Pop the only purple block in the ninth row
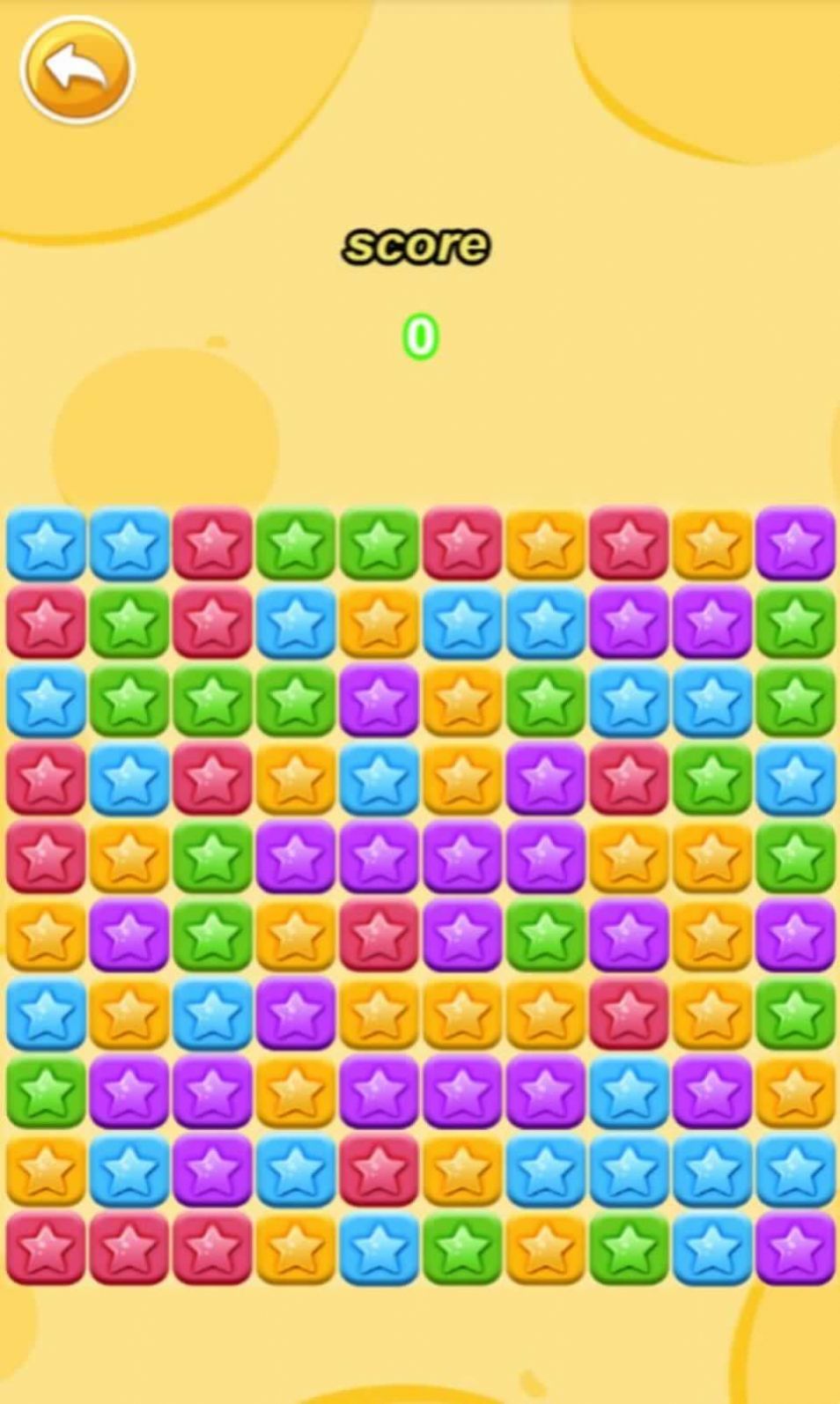 [x=212, y=1171]
